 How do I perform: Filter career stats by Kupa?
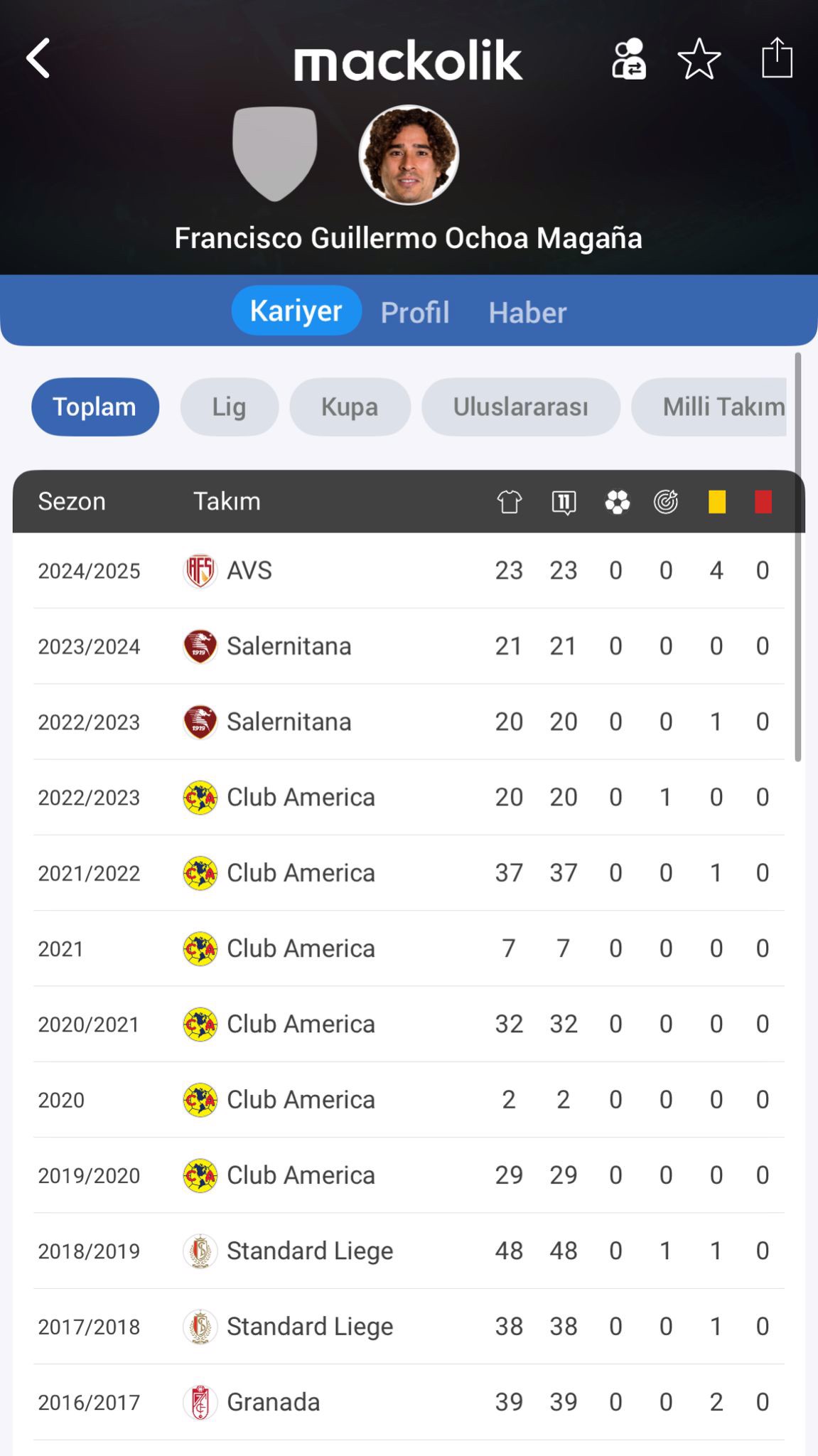pyautogui.click(x=350, y=407)
